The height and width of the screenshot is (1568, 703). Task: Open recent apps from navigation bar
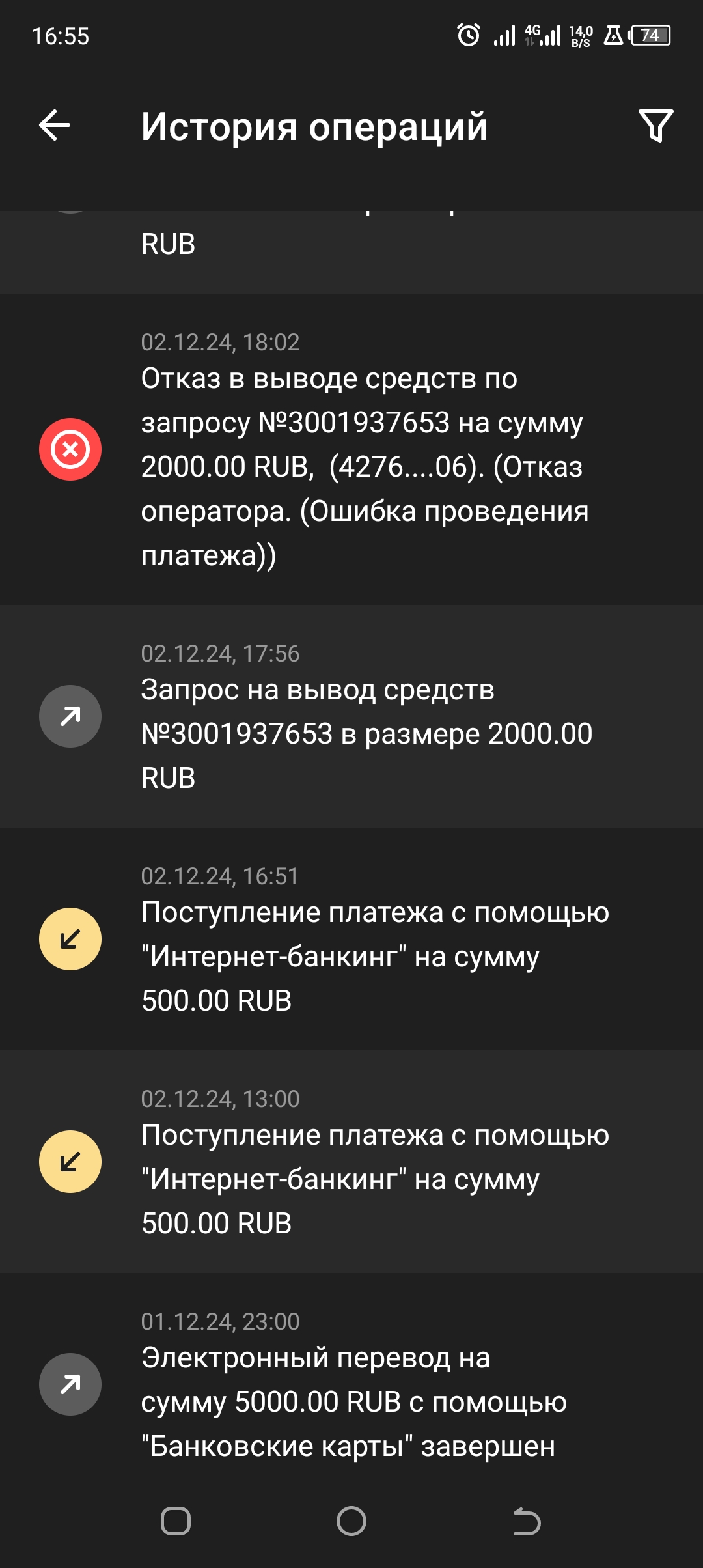point(176,1522)
